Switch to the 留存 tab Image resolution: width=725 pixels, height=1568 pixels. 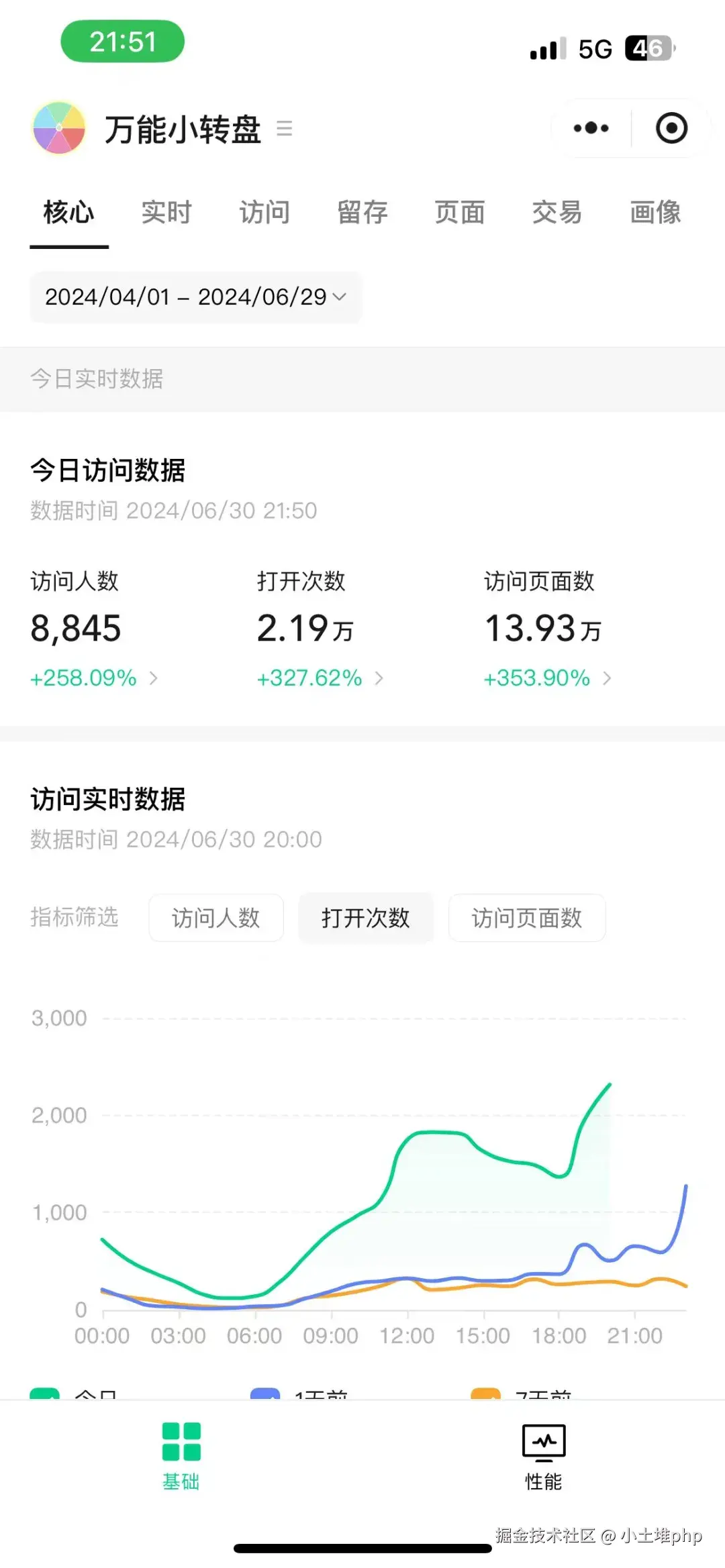coord(362,212)
